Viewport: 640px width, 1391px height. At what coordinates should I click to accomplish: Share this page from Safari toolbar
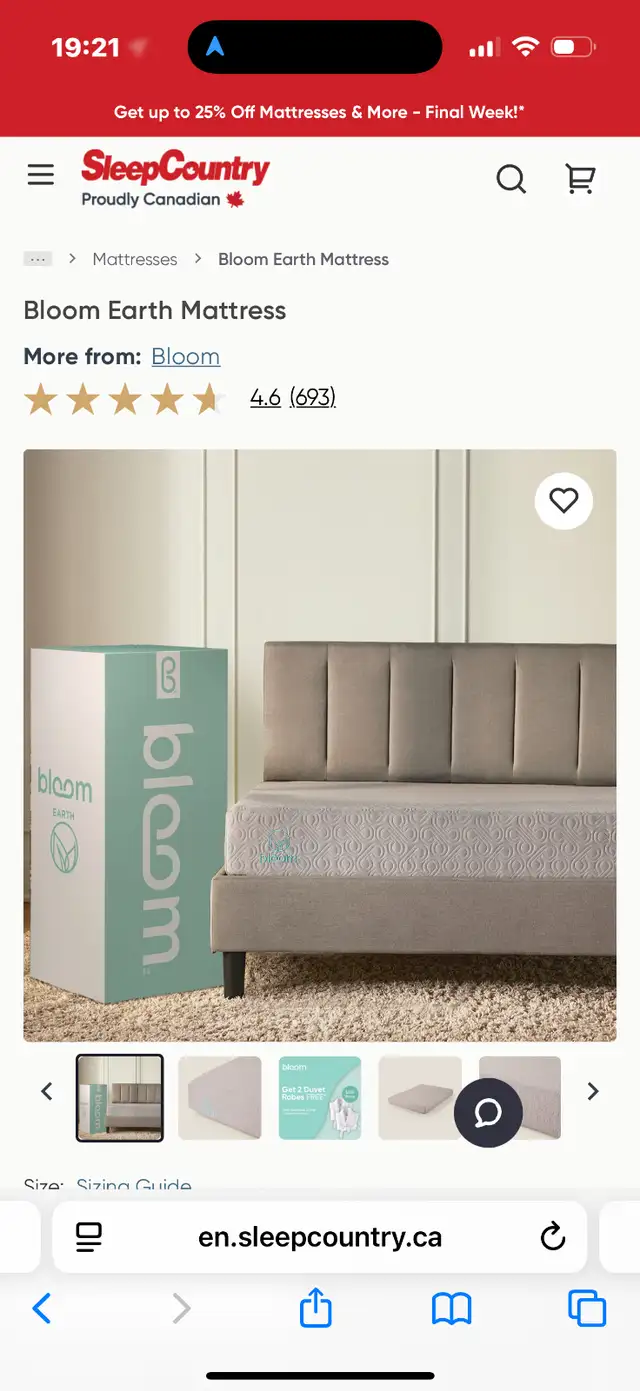[316, 1307]
